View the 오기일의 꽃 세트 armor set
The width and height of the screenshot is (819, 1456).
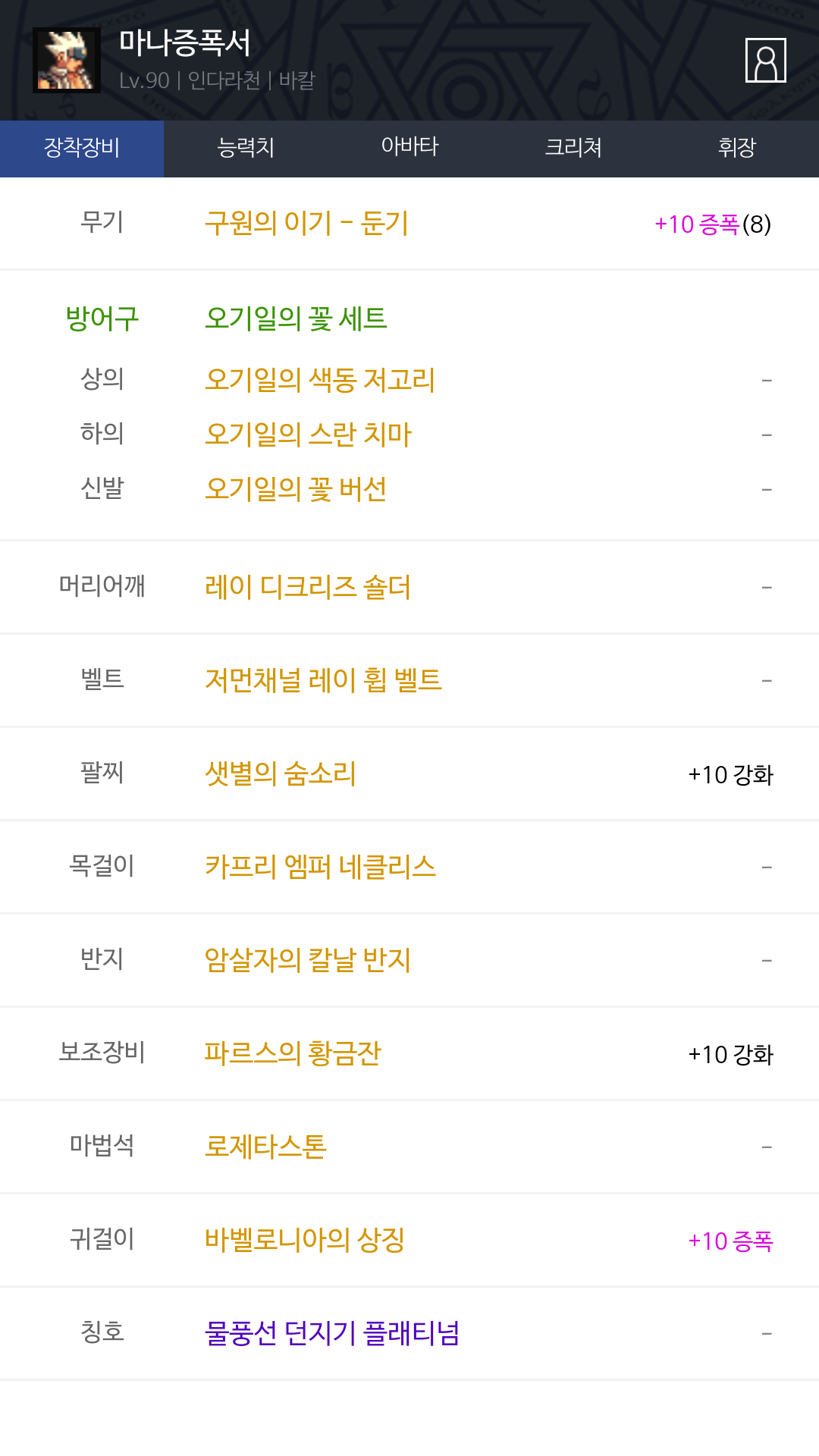(x=297, y=318)
